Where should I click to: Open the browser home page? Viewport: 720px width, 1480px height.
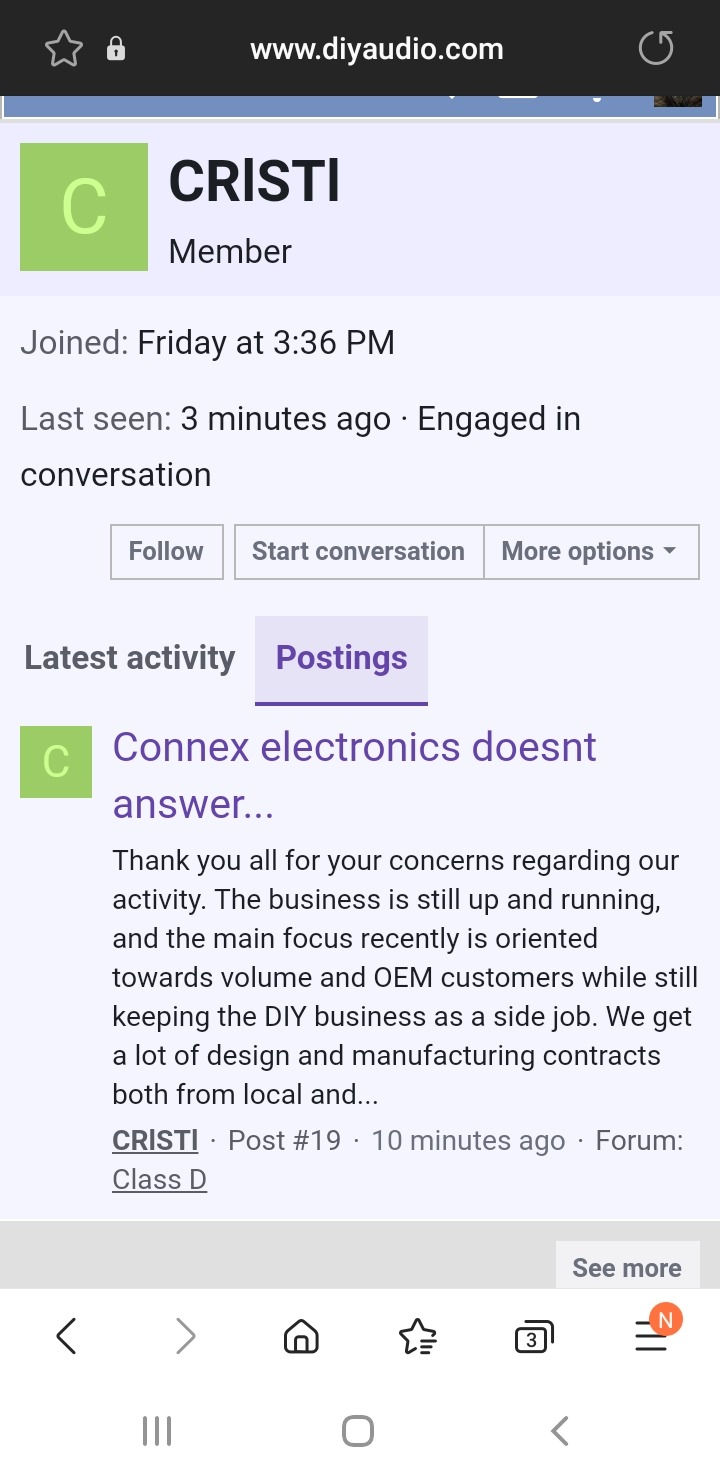coord(301,1336)
